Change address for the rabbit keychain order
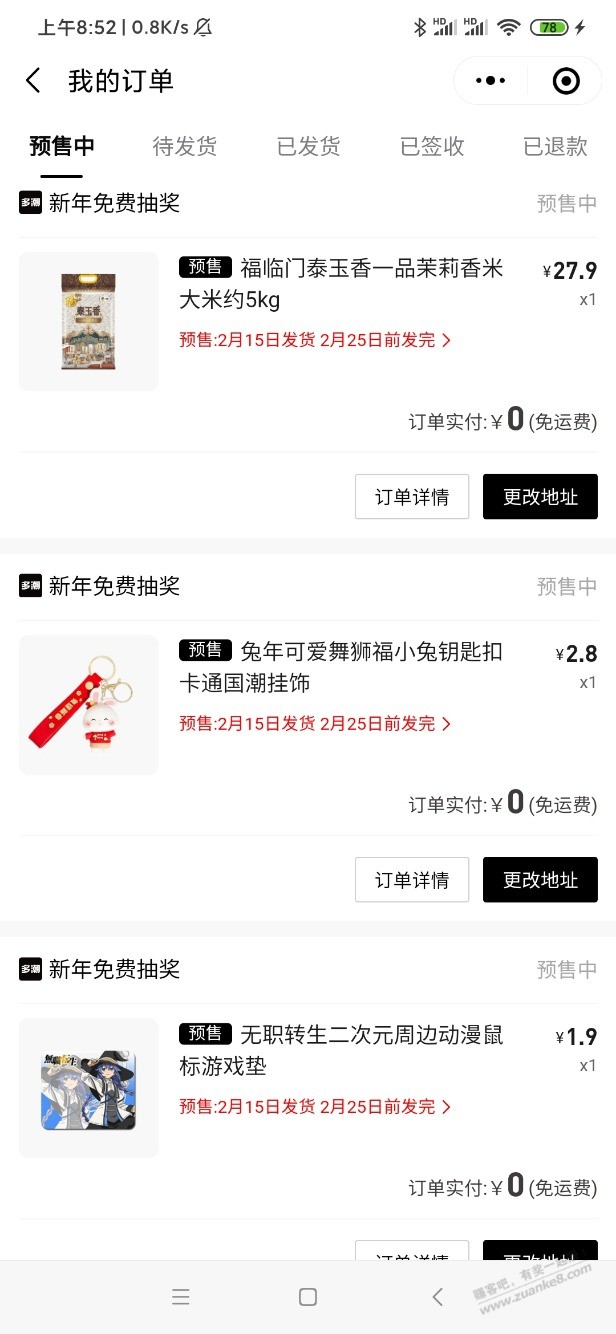The image size is (616, 1334). click(x=540, y=880)
